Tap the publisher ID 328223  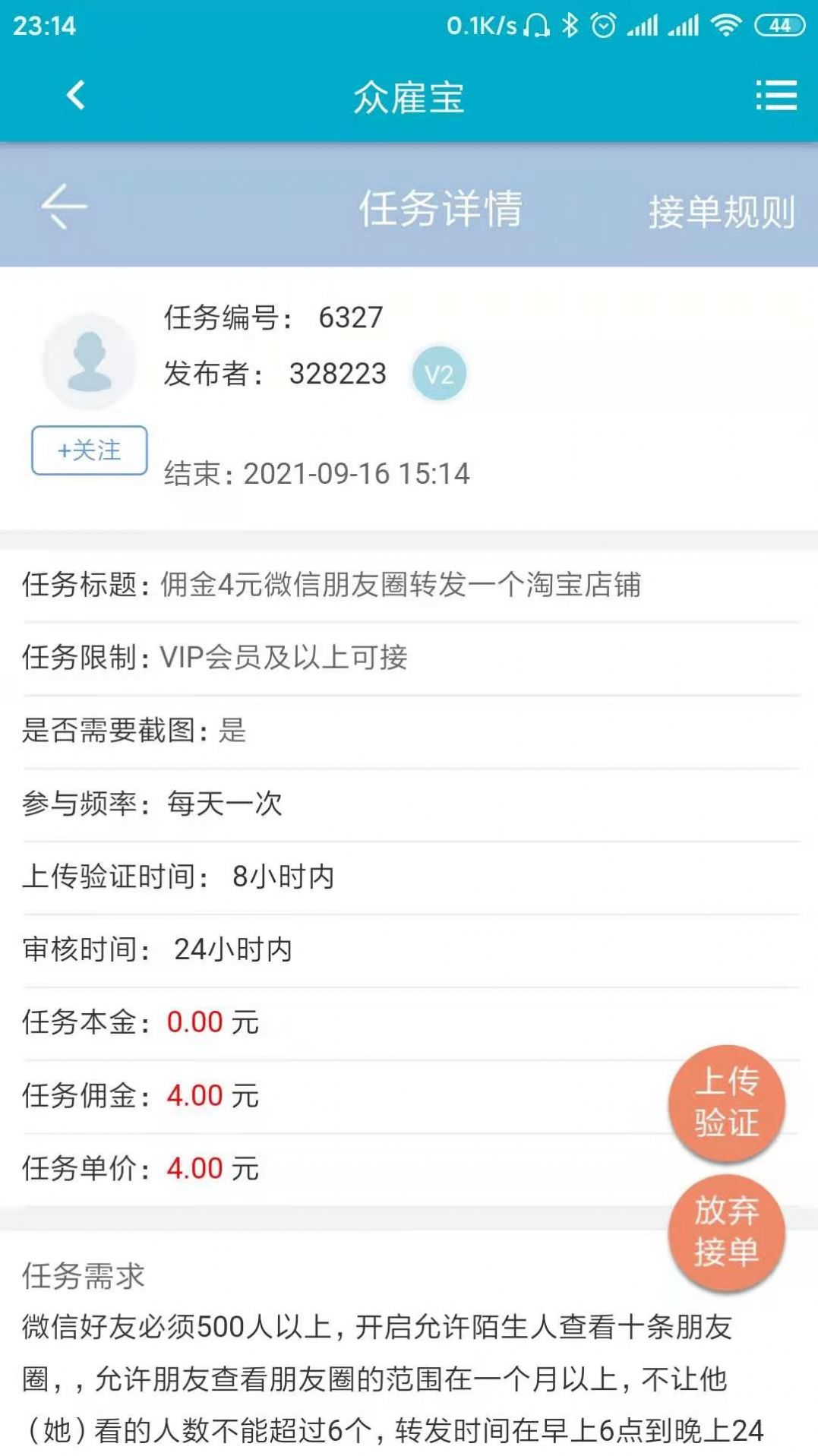[x=338, y=374]
